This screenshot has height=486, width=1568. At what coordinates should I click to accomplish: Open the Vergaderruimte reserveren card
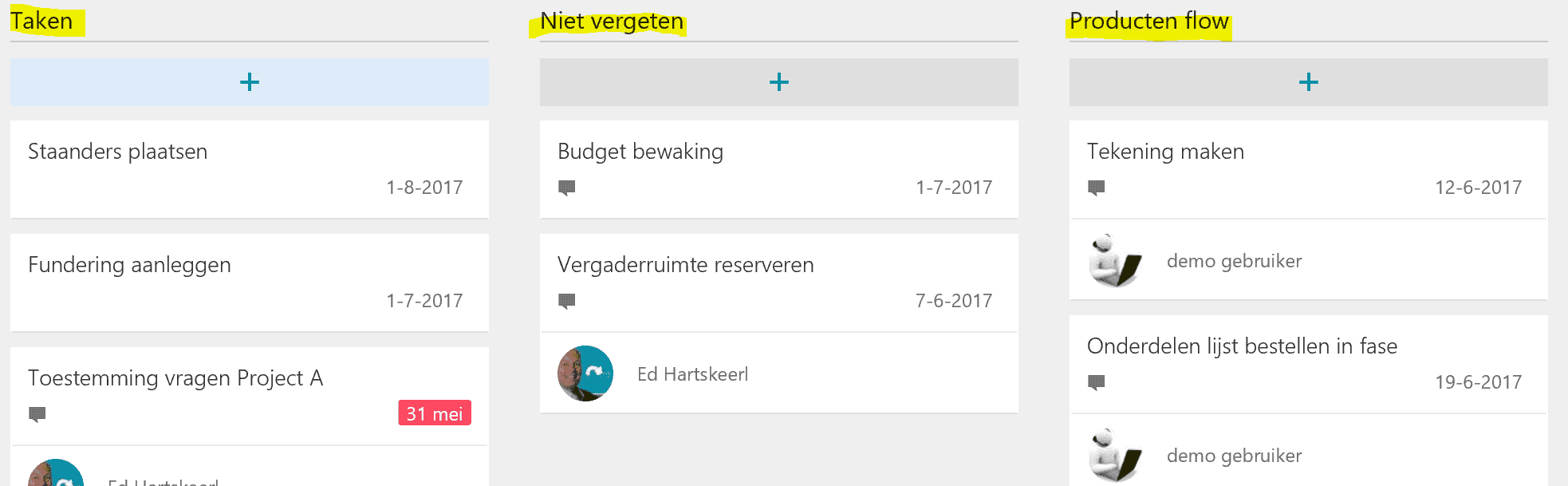[x=685, y=265]
